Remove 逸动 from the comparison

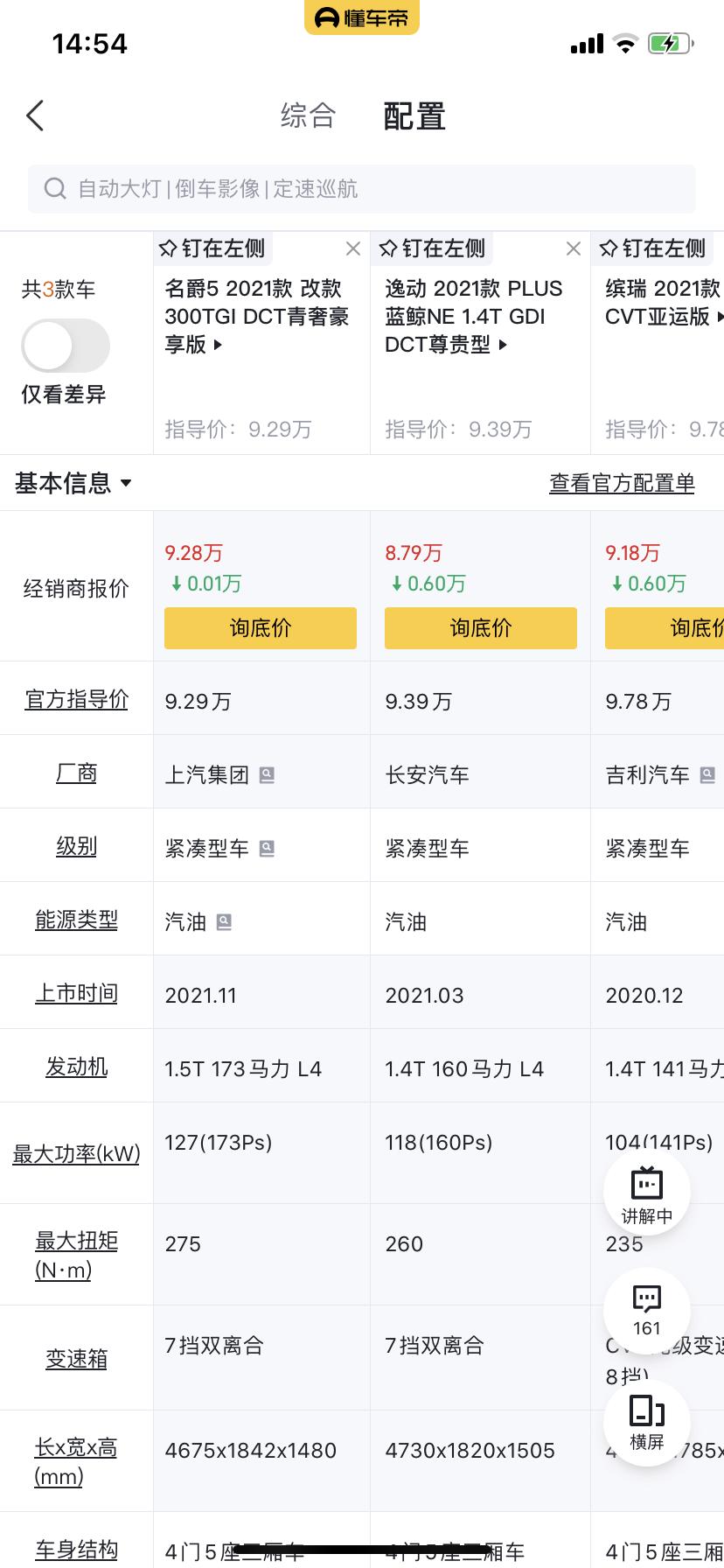pyautogui.click(x=574, y=248)
